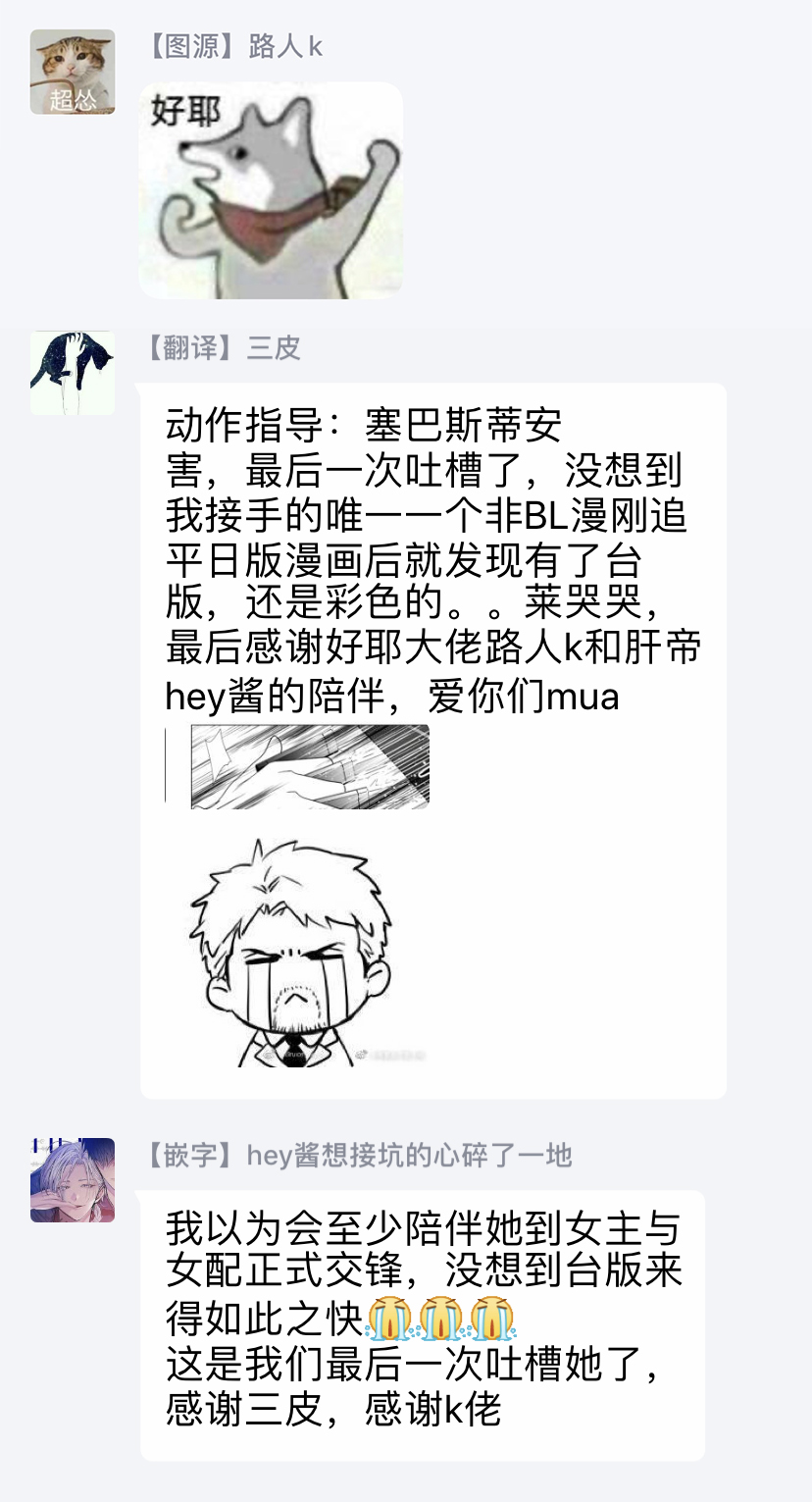Open 三皮's avatar profile
812x1502 pixels.
pyautogui.click(x=73, y=373)
